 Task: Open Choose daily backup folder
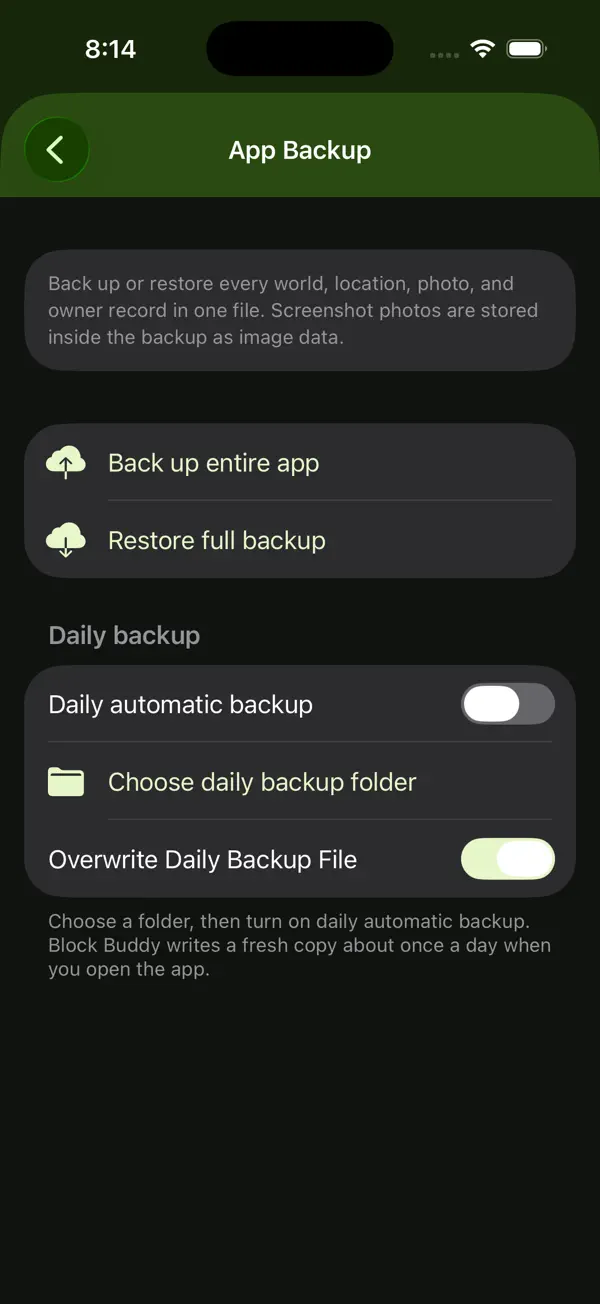(x=300, y=781)
